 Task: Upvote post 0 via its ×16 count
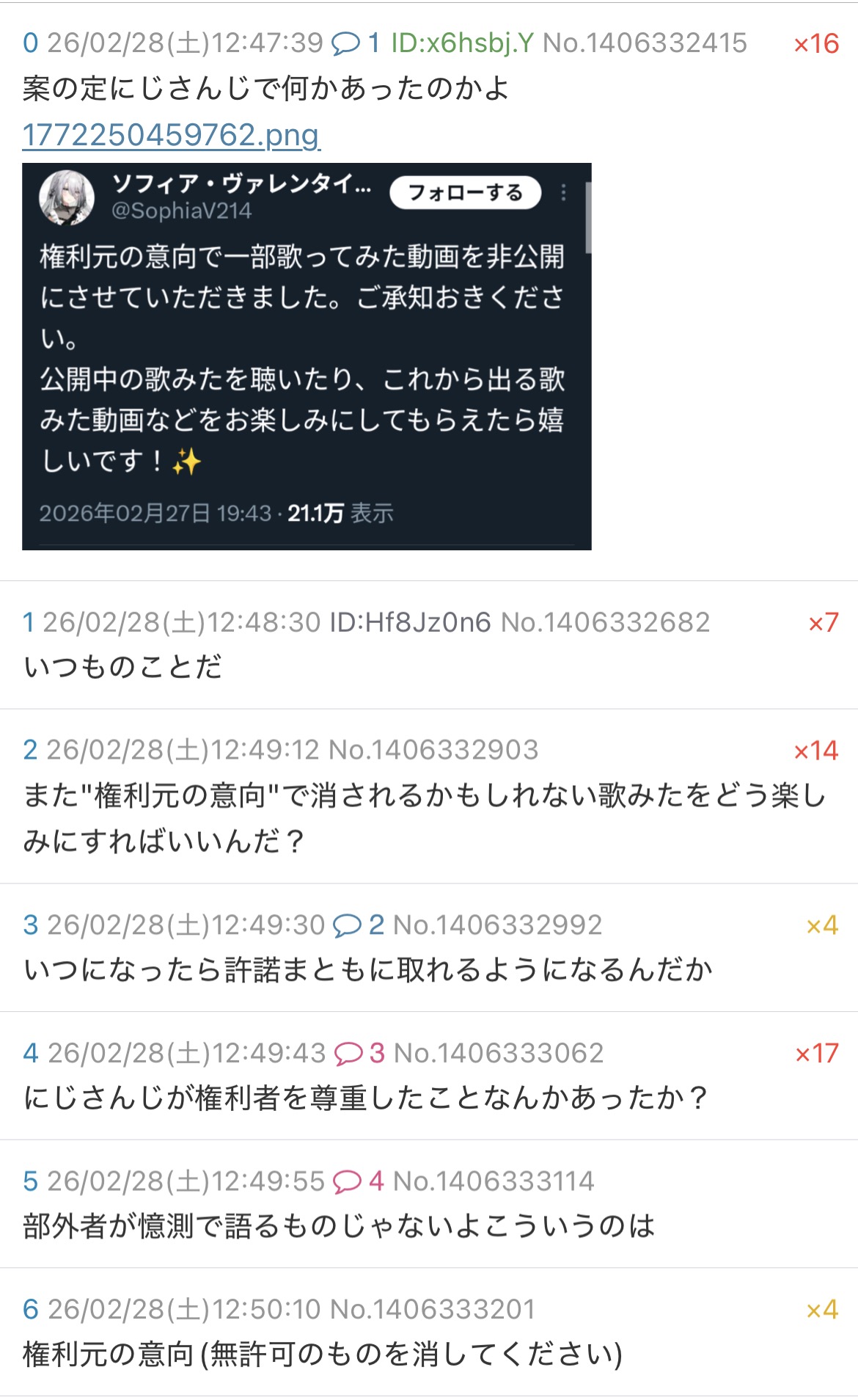coord(815,44)
